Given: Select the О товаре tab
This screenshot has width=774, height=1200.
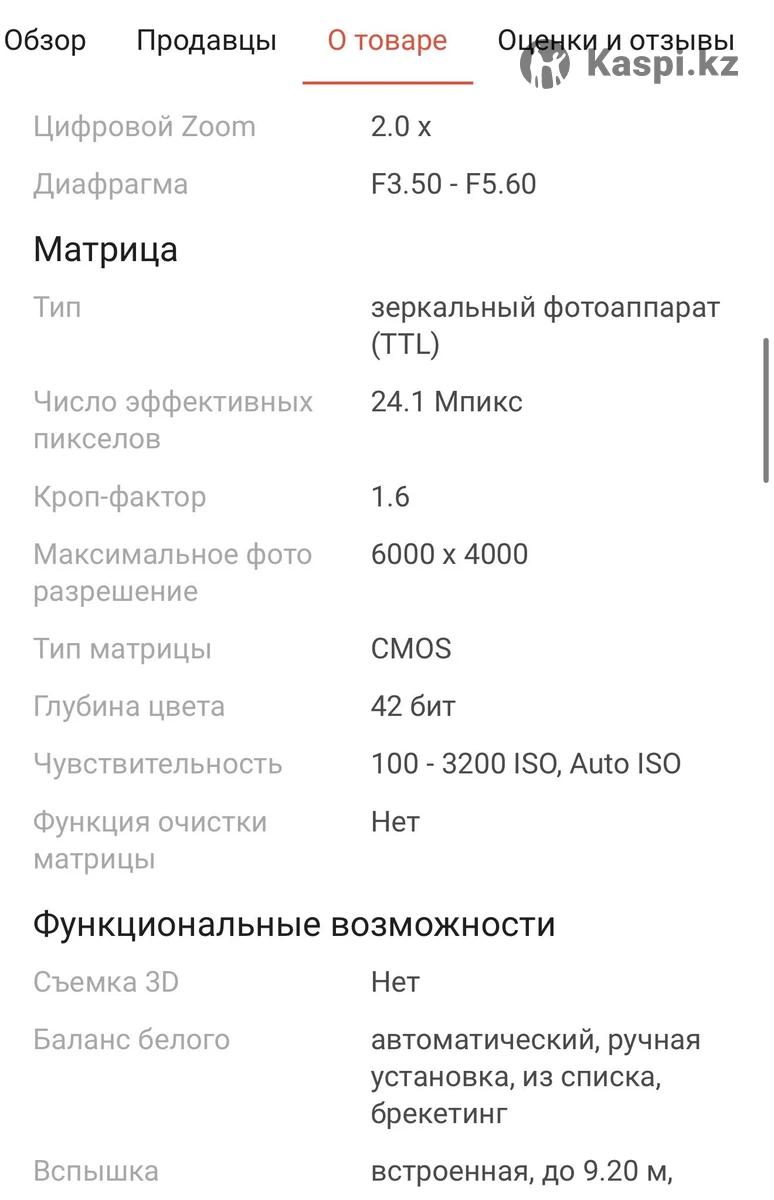Looking at the screenshot, I should pyautogui.click(x=387, y=41).
